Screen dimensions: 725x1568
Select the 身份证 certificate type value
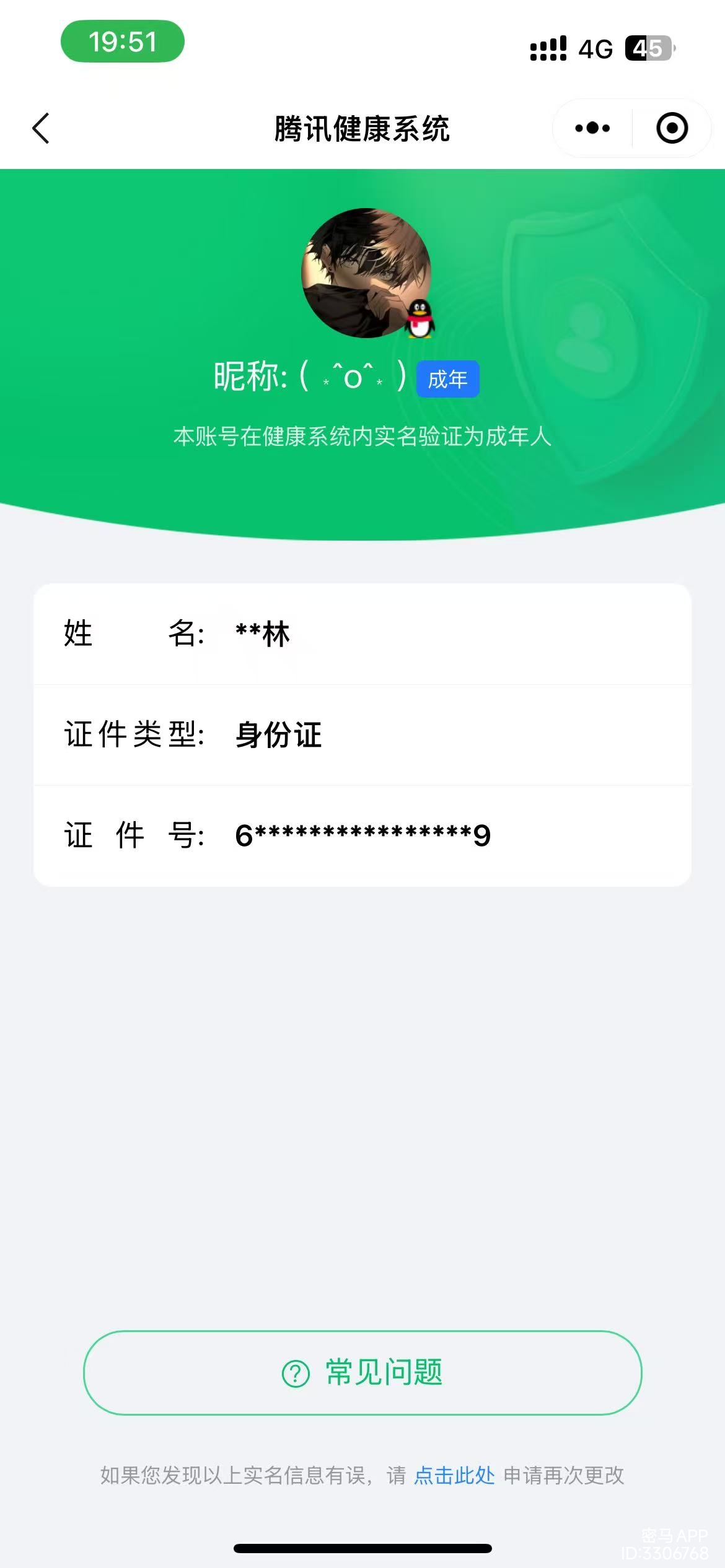[277, 734]
